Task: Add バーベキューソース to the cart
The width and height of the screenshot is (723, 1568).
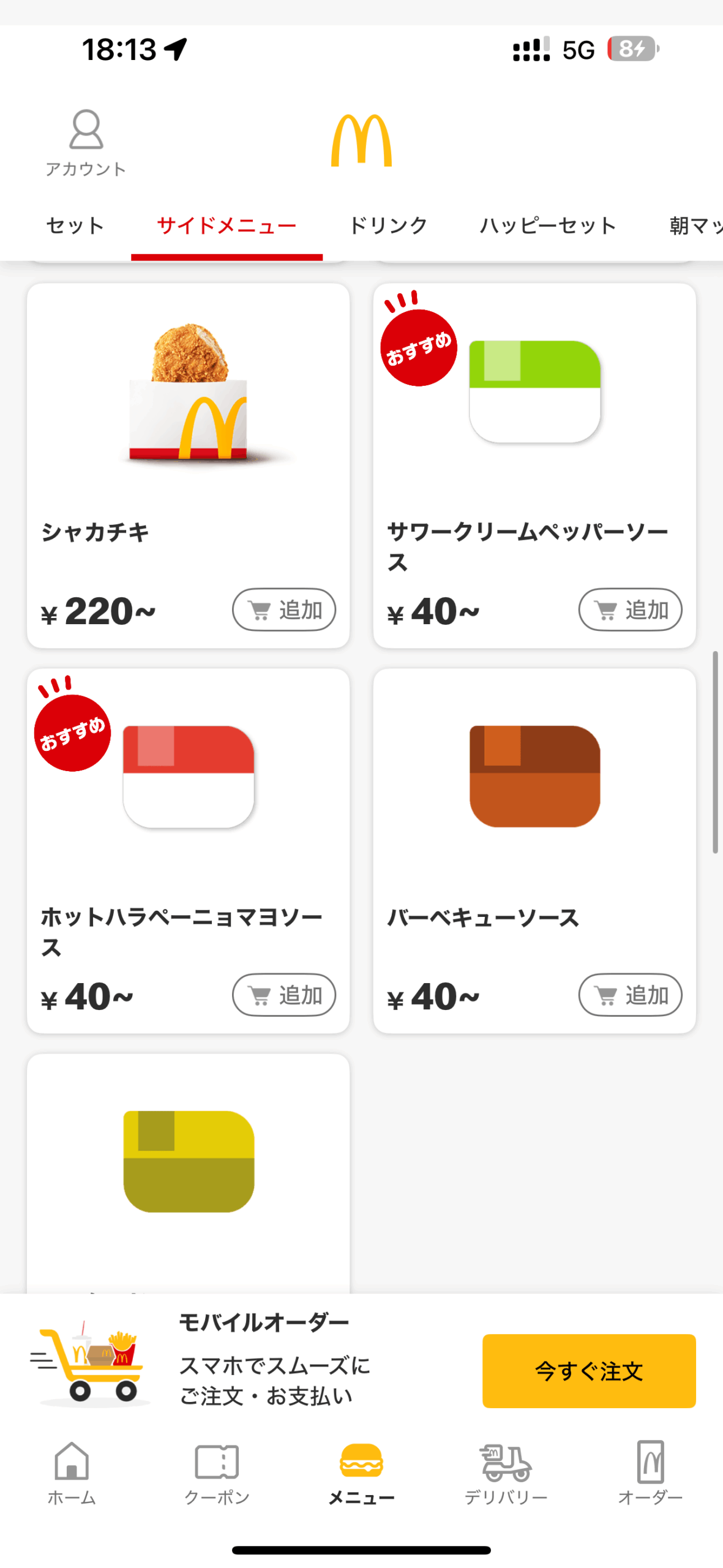Action: (x=630, y=994)
